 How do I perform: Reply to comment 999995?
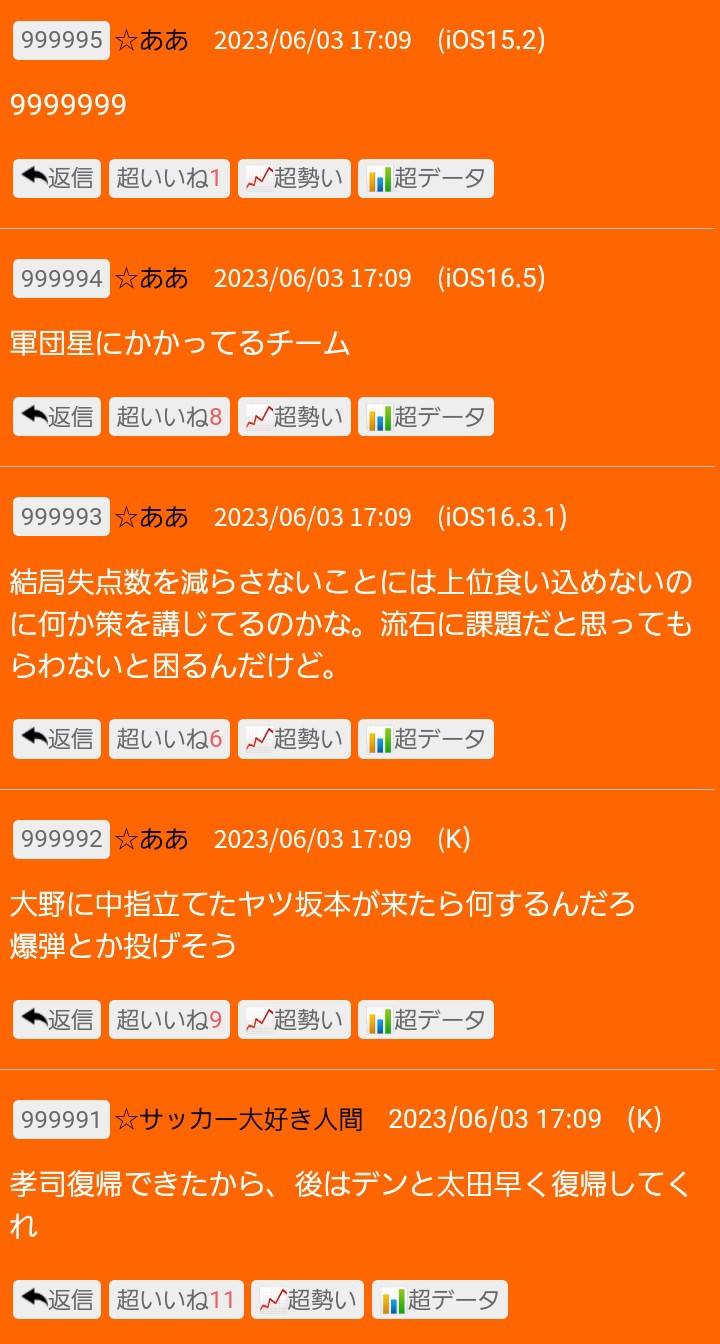click(57, 179)
